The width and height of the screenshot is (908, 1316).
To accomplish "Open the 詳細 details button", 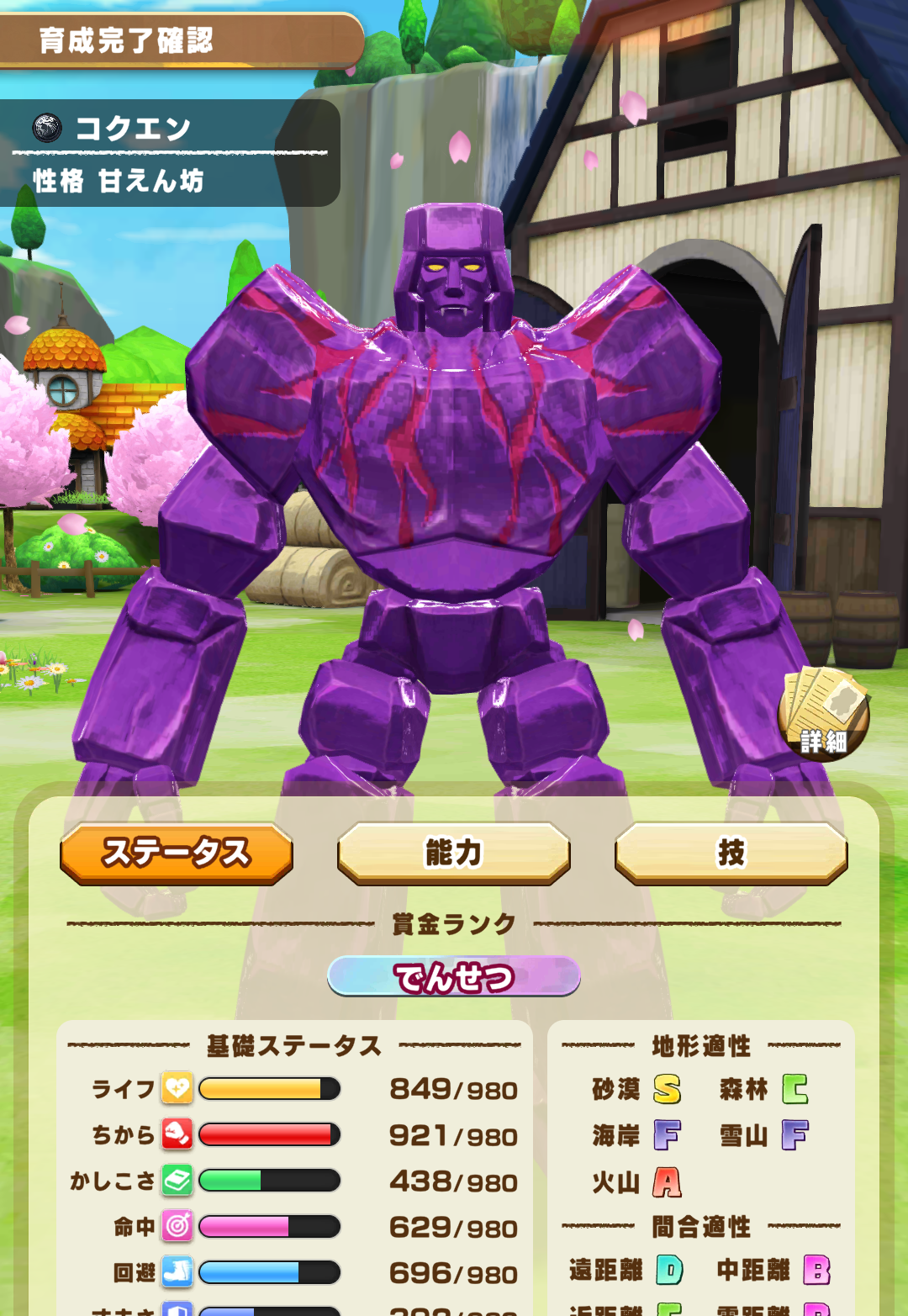I will (823, 715).
